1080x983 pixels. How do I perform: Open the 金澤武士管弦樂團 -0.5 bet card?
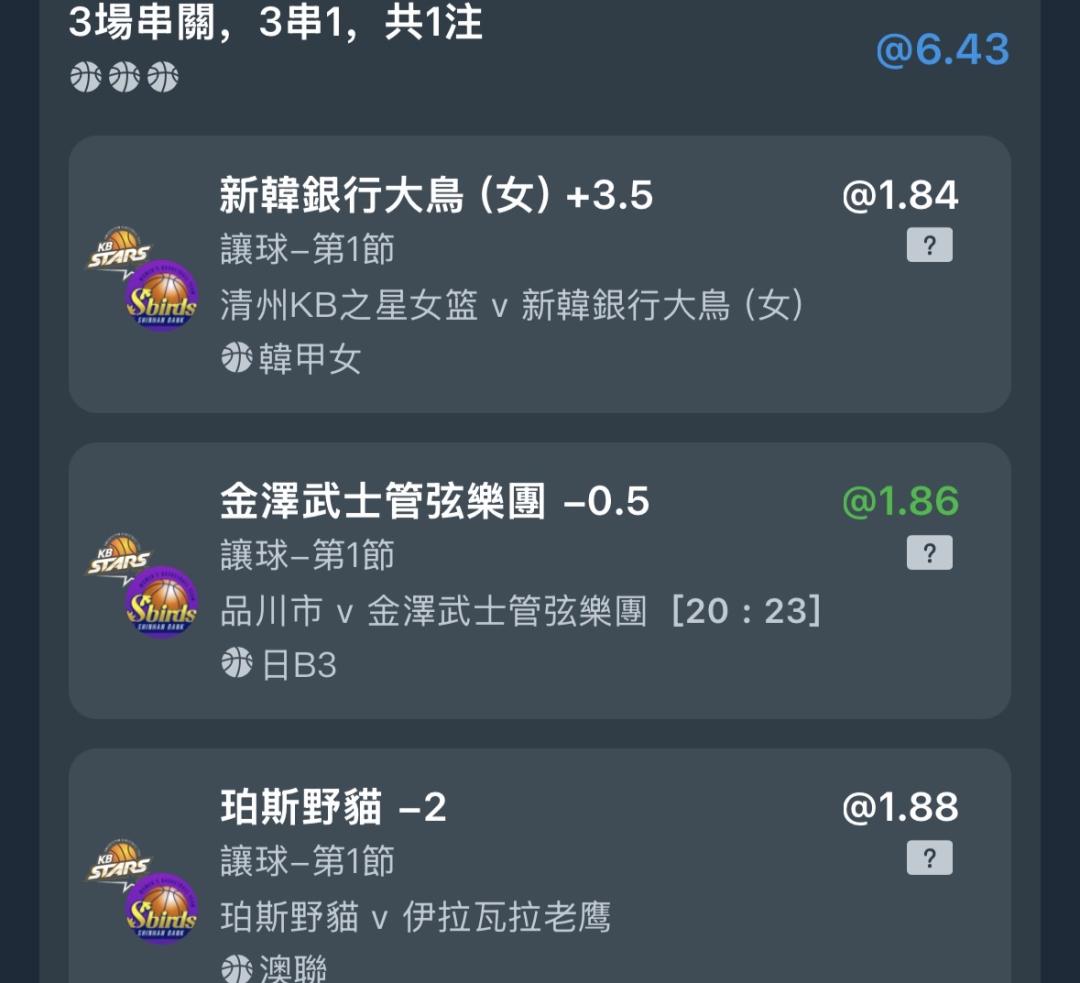coord(539,581)
